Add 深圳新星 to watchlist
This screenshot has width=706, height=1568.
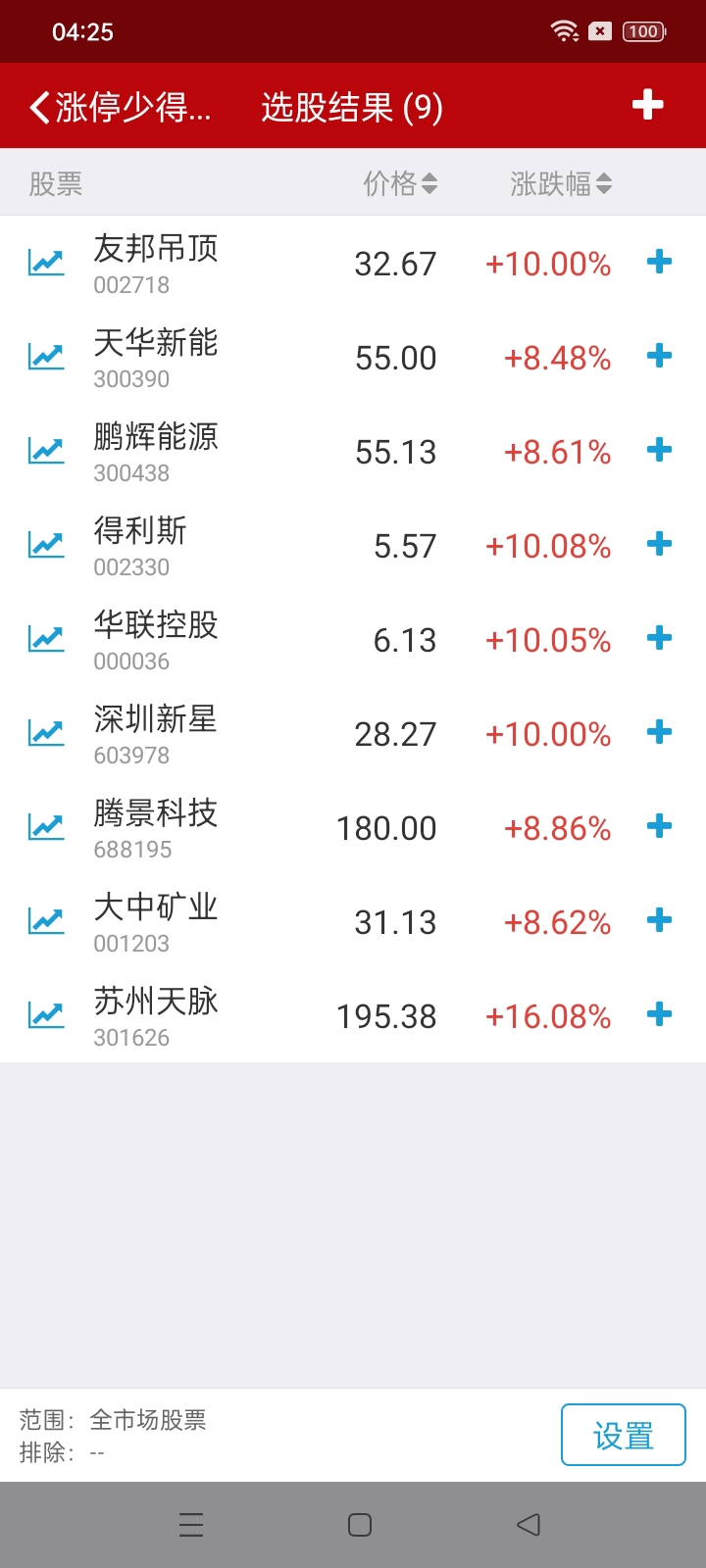[659, 732]
